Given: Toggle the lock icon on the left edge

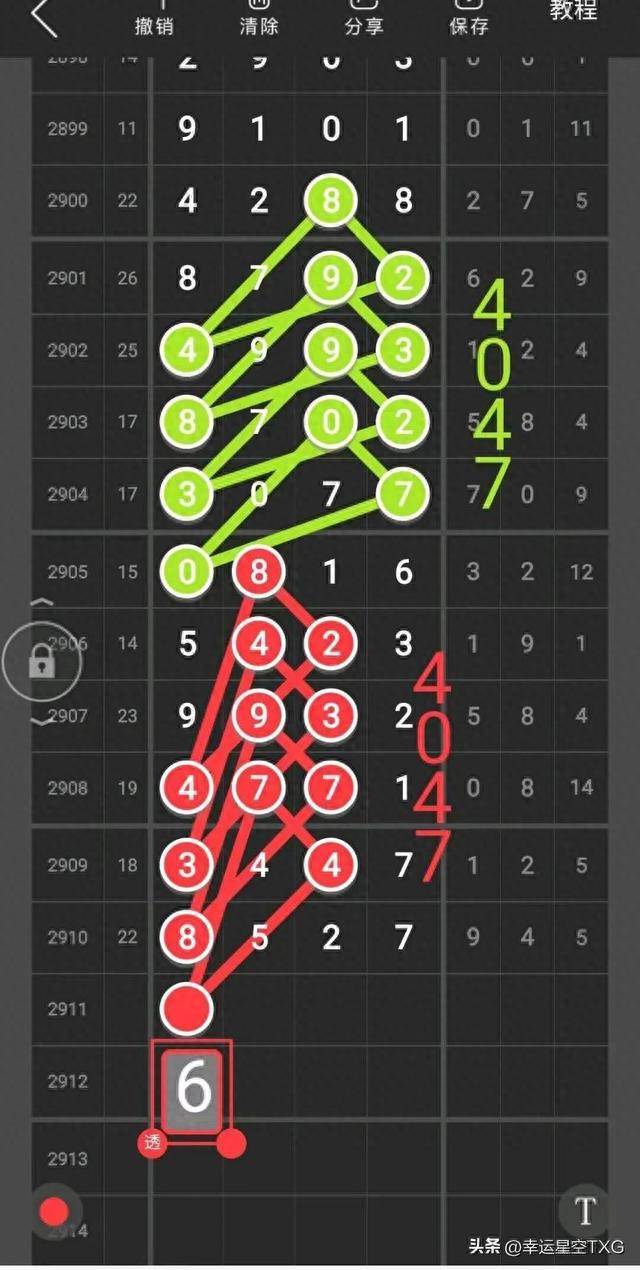Looking at the screenshot, I should tap(41, 661).
